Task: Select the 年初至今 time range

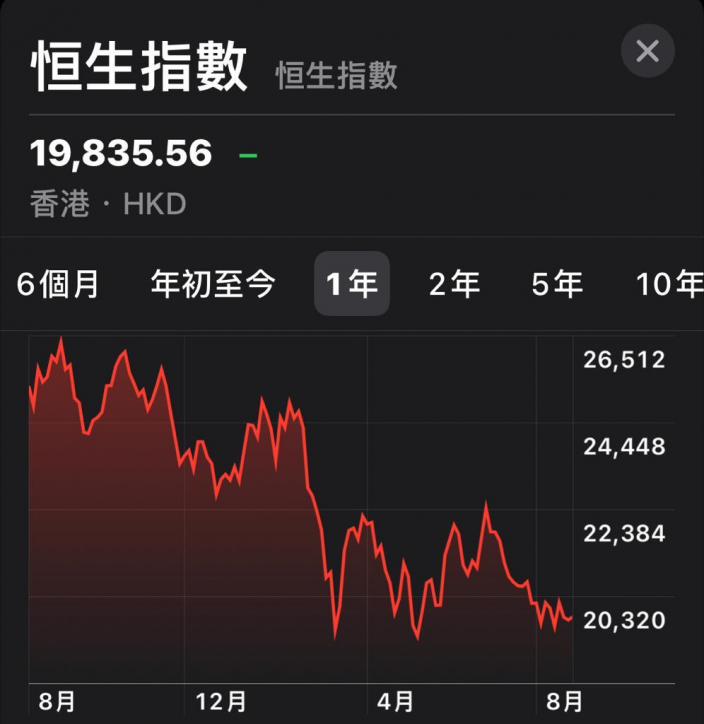Action: pyautogui.click(x=213, y=284)
